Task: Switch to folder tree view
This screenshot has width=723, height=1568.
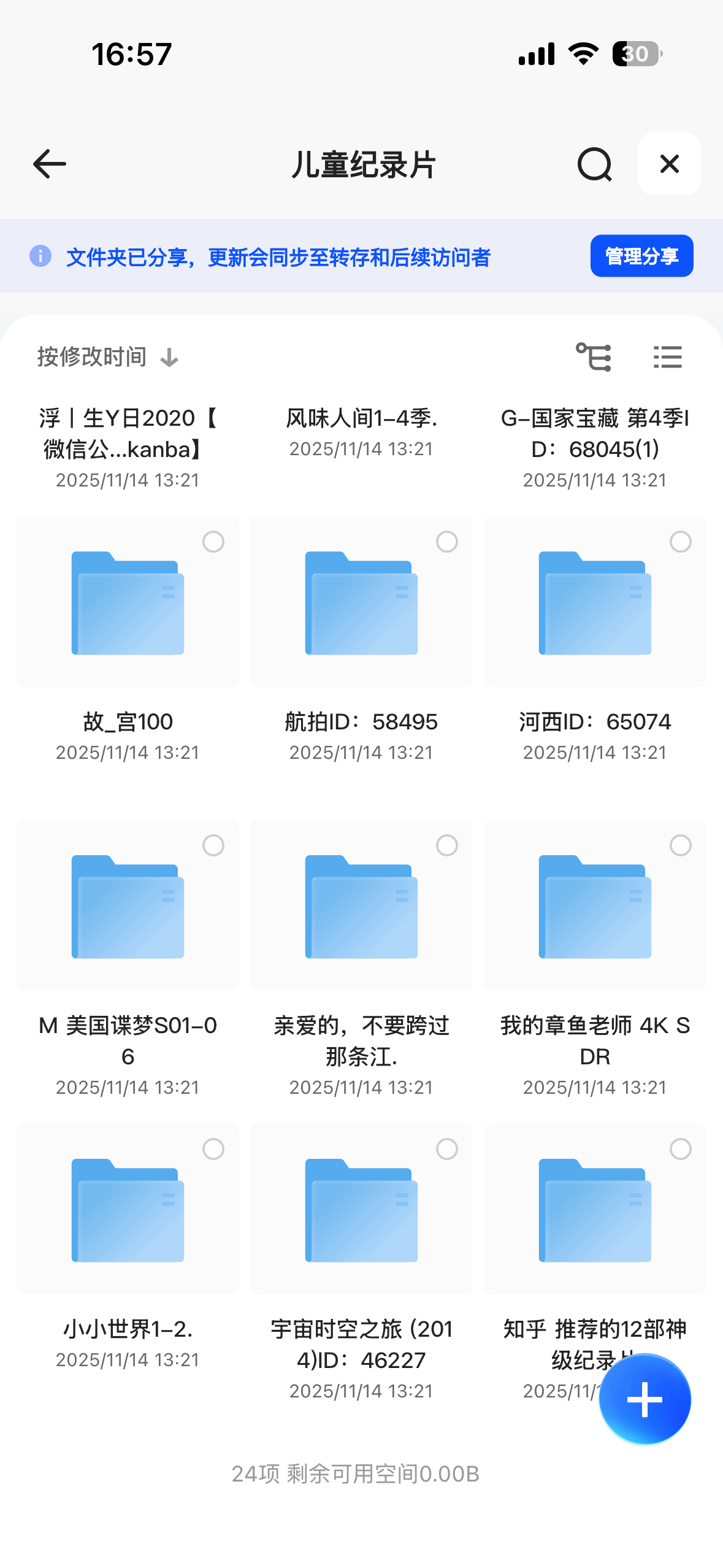Action: click(x=594, y=356)
